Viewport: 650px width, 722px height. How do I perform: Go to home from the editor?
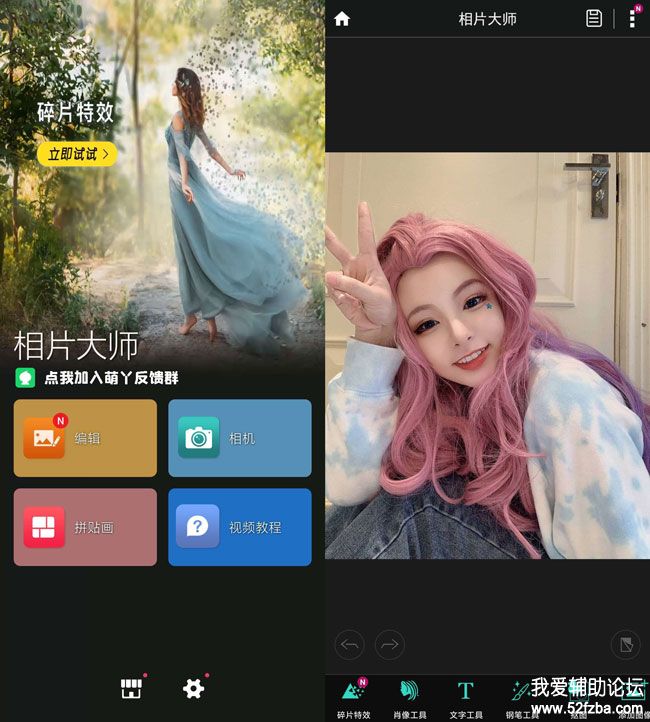click(x=342, y=19)
